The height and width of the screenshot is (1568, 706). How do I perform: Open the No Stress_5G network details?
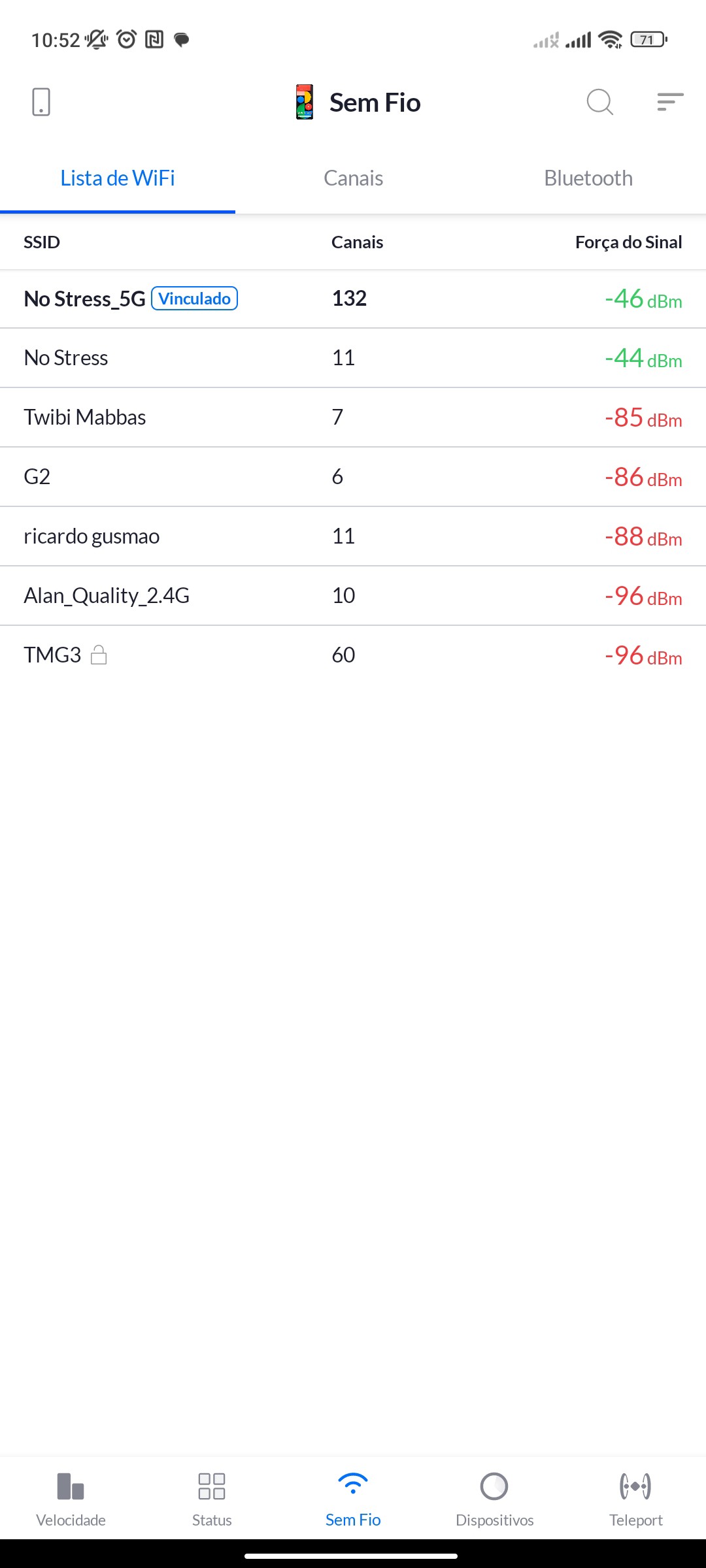(x=353, y=299)
